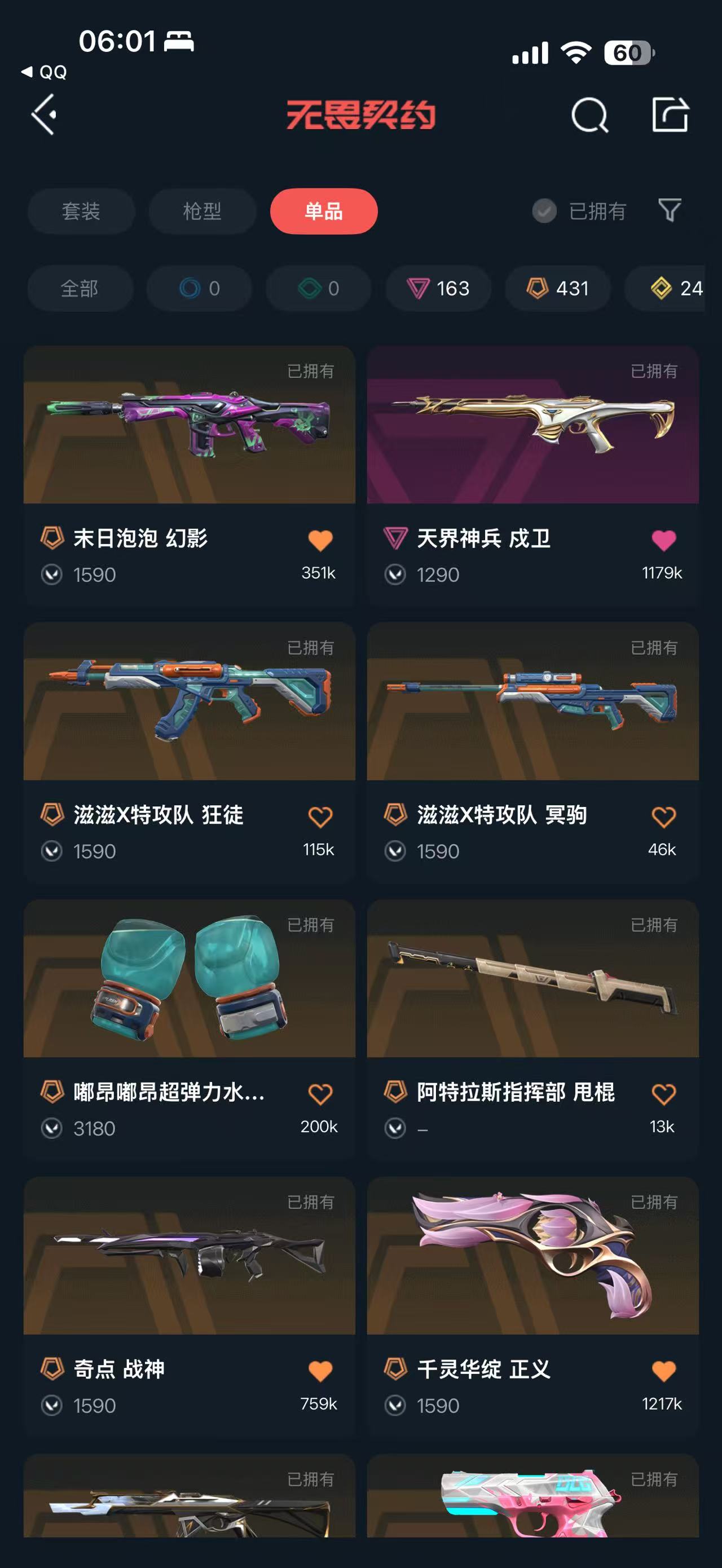Unlike the 千灵华绽 正义 heart
This screenshot has width=722, height=1568.
point(663,1371)
